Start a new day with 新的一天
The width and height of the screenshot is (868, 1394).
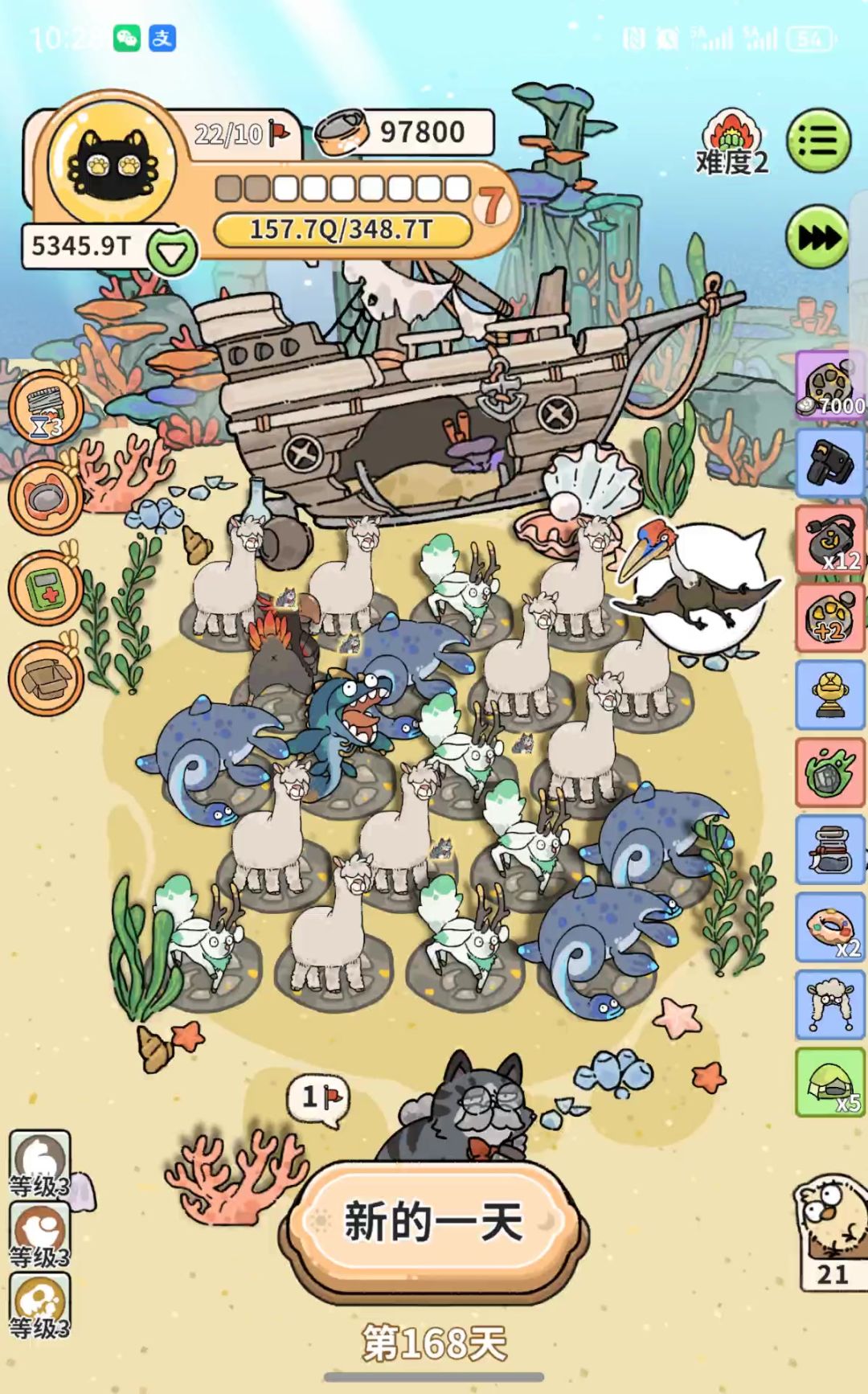[434, 1222]
